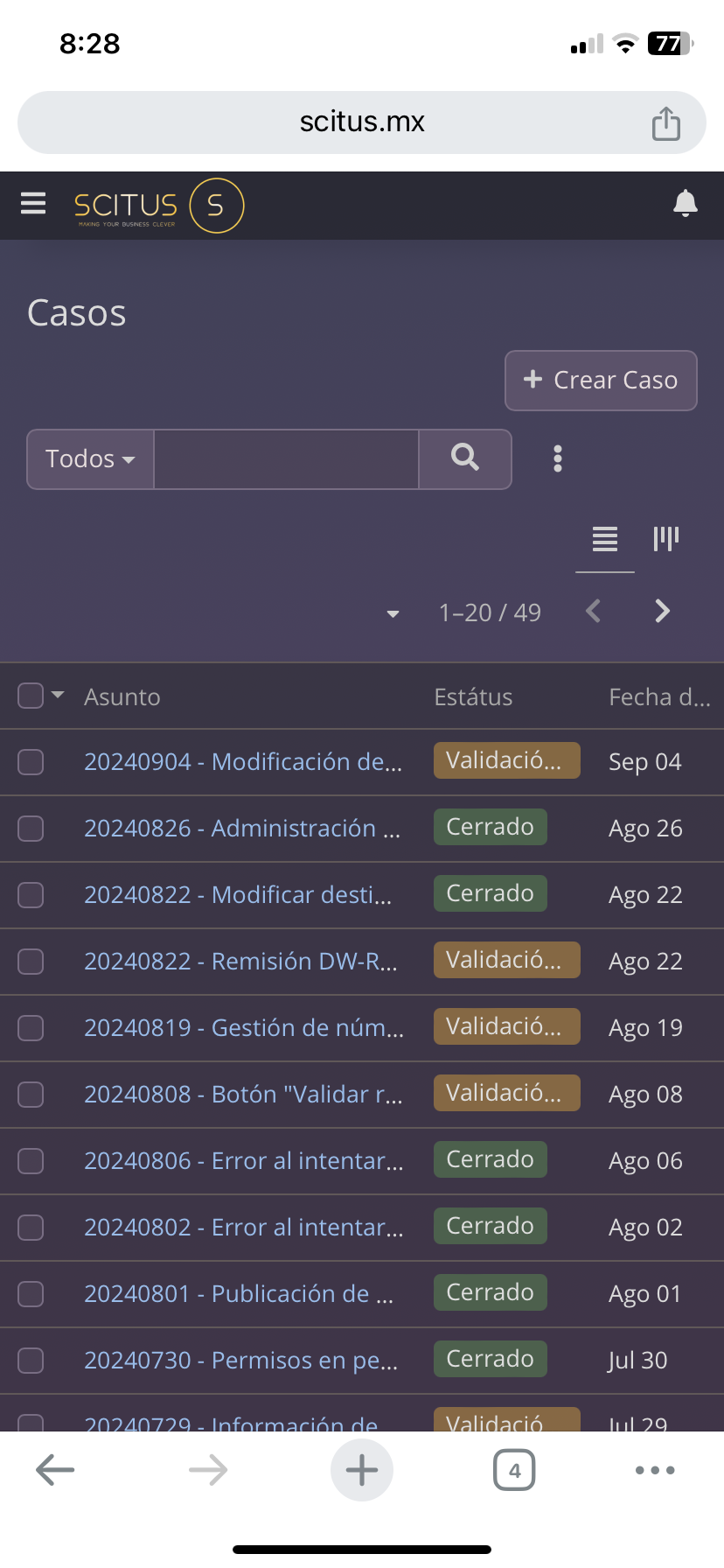Tap the Crear Caso button
The image size is (724, 1568).
pos(601,381)
